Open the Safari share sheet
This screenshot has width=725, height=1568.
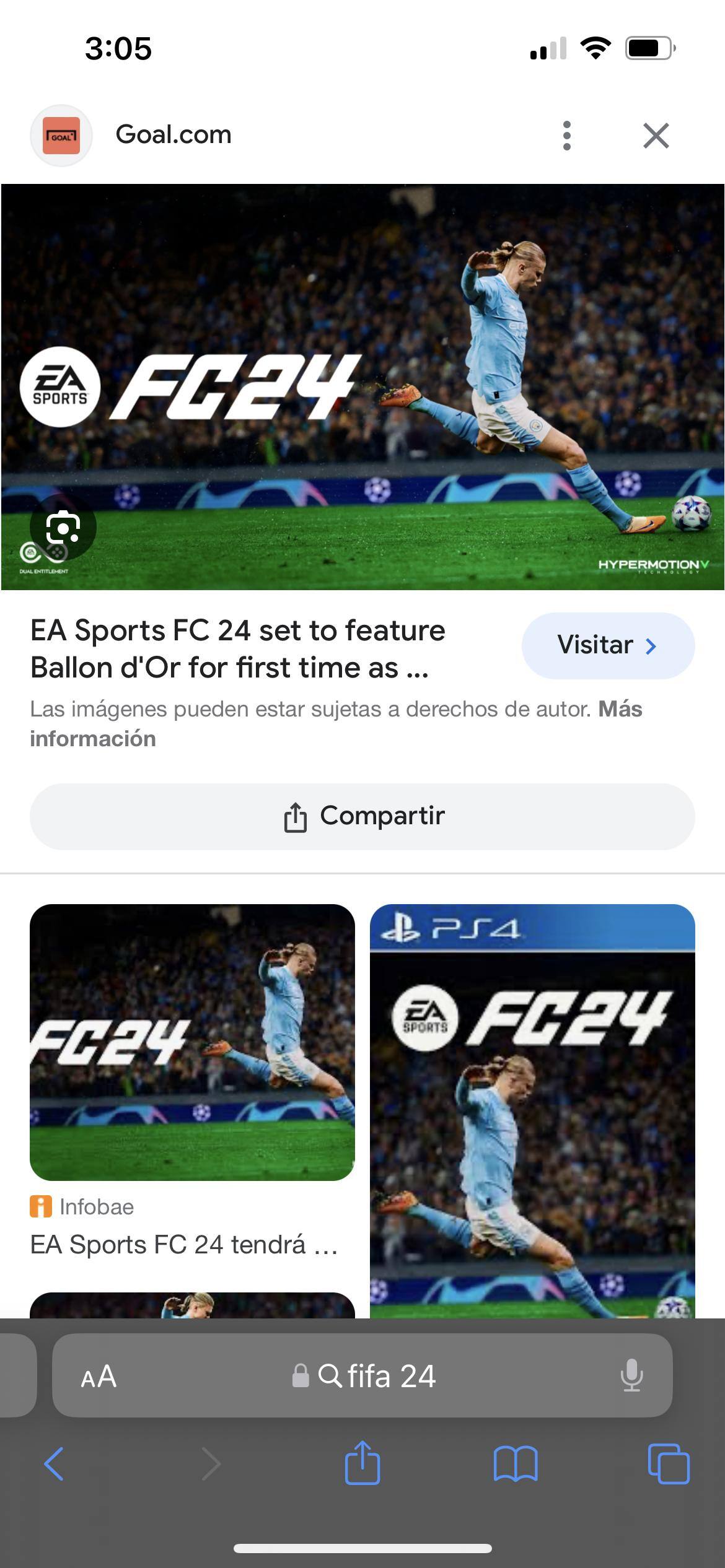pyautogui.click(x=362, y=1465)
